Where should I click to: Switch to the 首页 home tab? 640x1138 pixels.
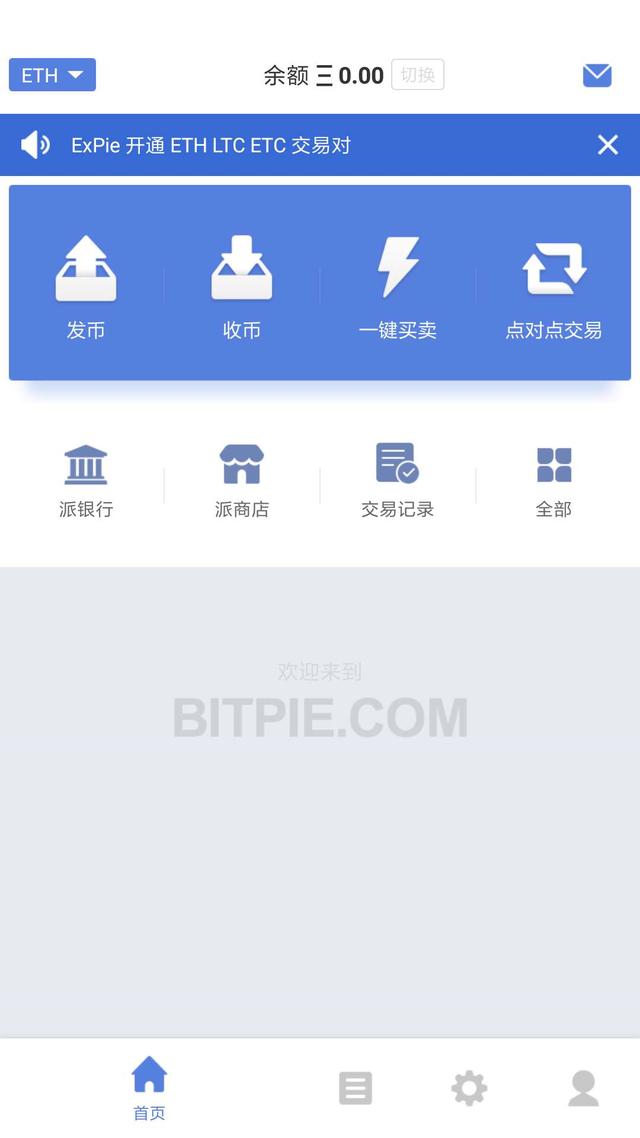click(x=149, y=1087)
